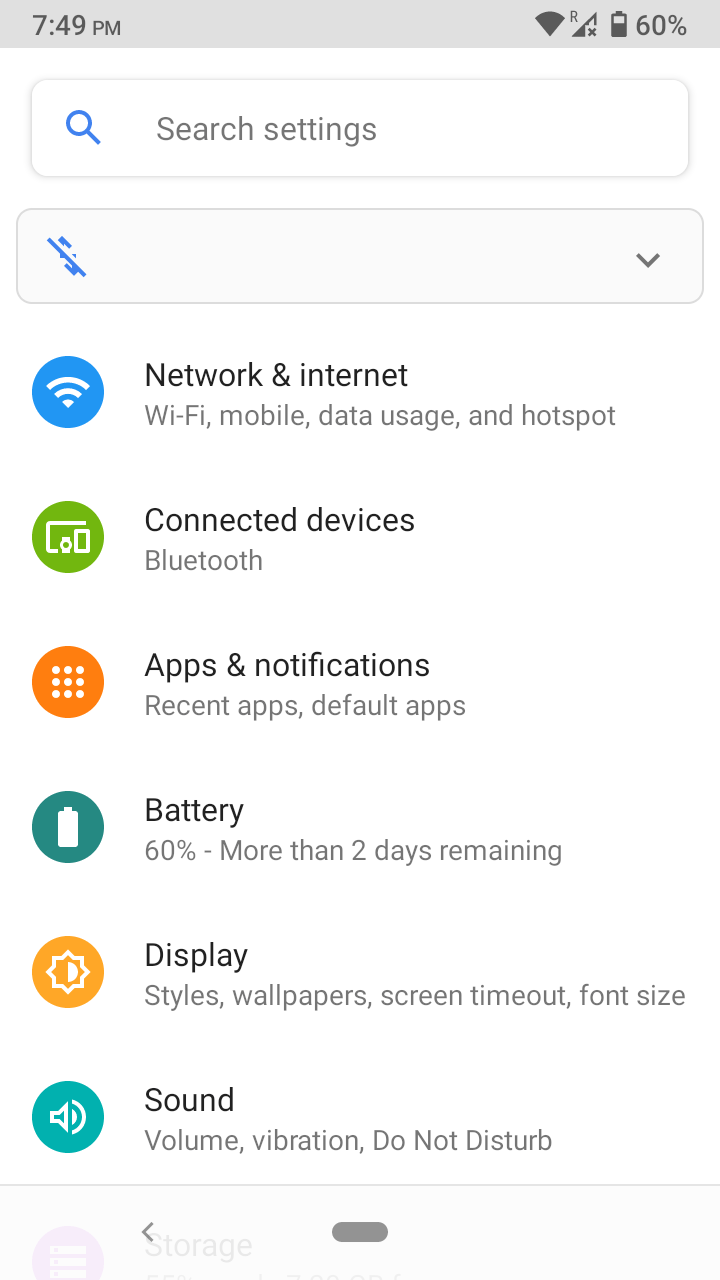Open Display settings via its gear icon
720x1280 pixels.
pyautogui.click(x=68, y=971)
